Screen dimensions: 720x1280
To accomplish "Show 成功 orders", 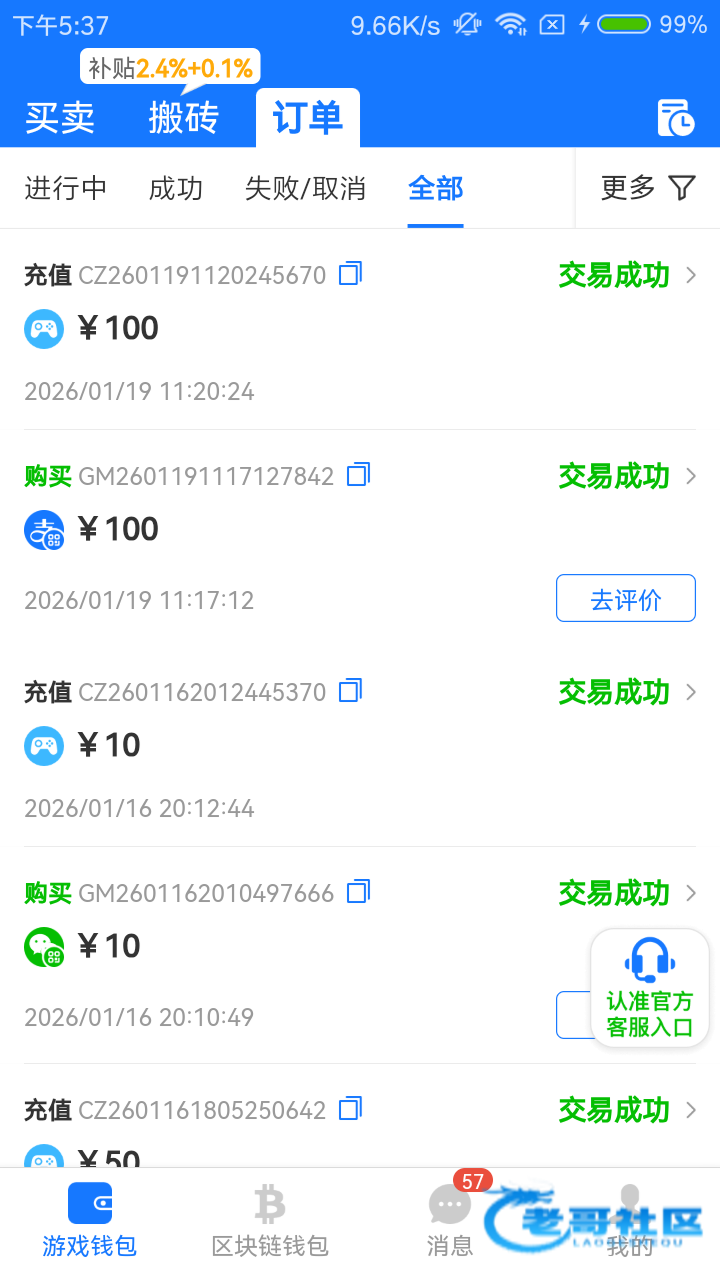I will pos(176,188).
